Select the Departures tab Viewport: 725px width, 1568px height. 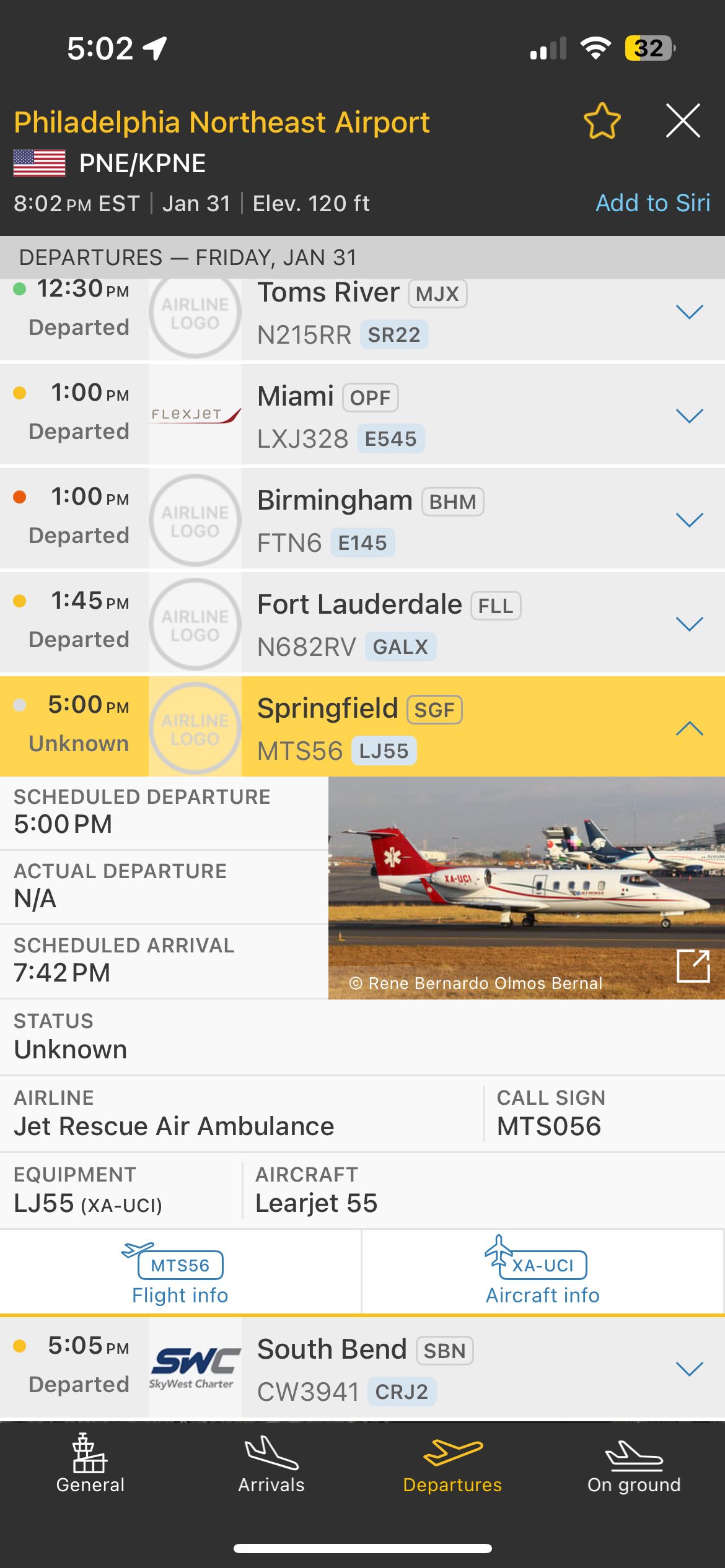point(452,1465)
